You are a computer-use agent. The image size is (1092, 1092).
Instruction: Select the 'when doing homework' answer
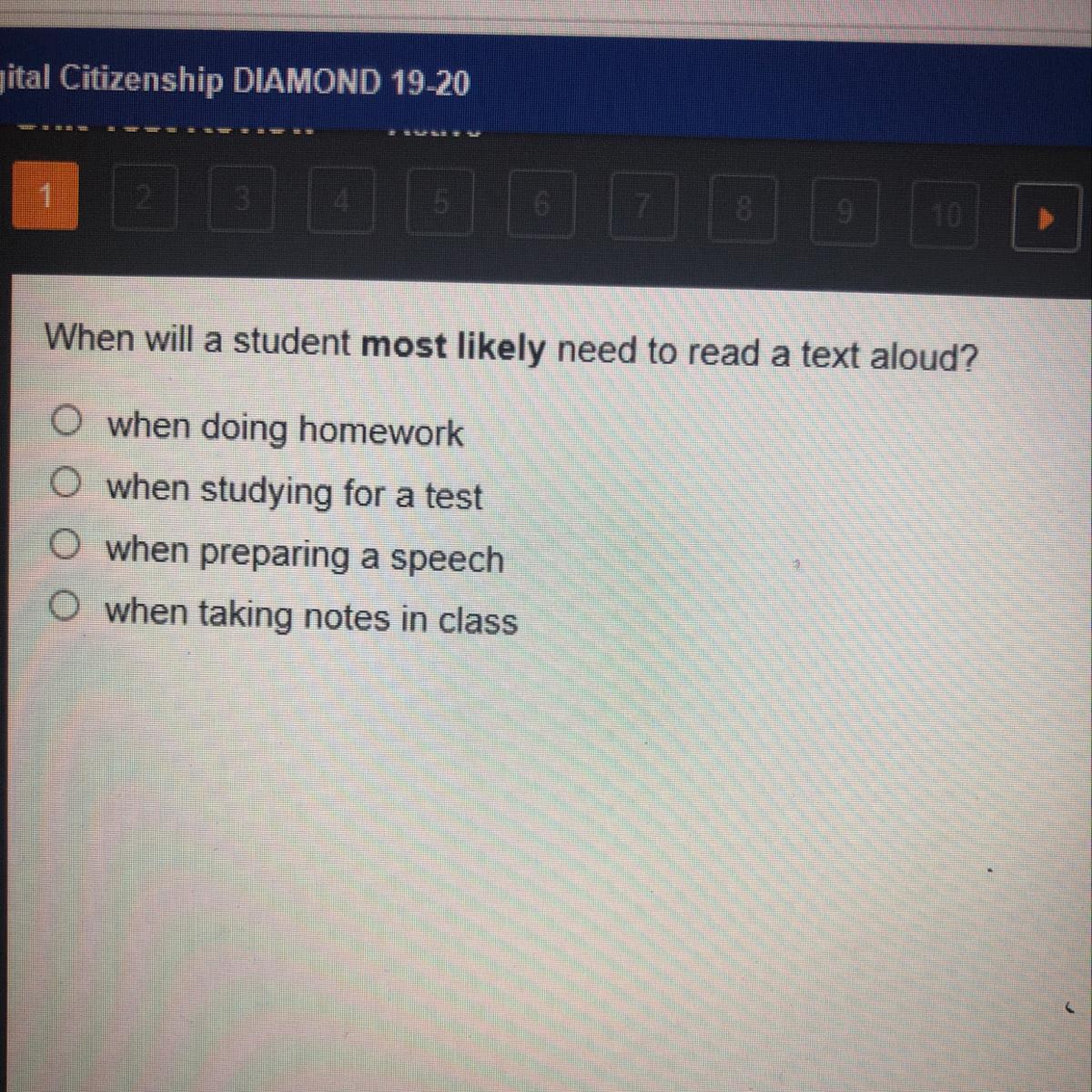pyautogui.click(x=69, y=420)
